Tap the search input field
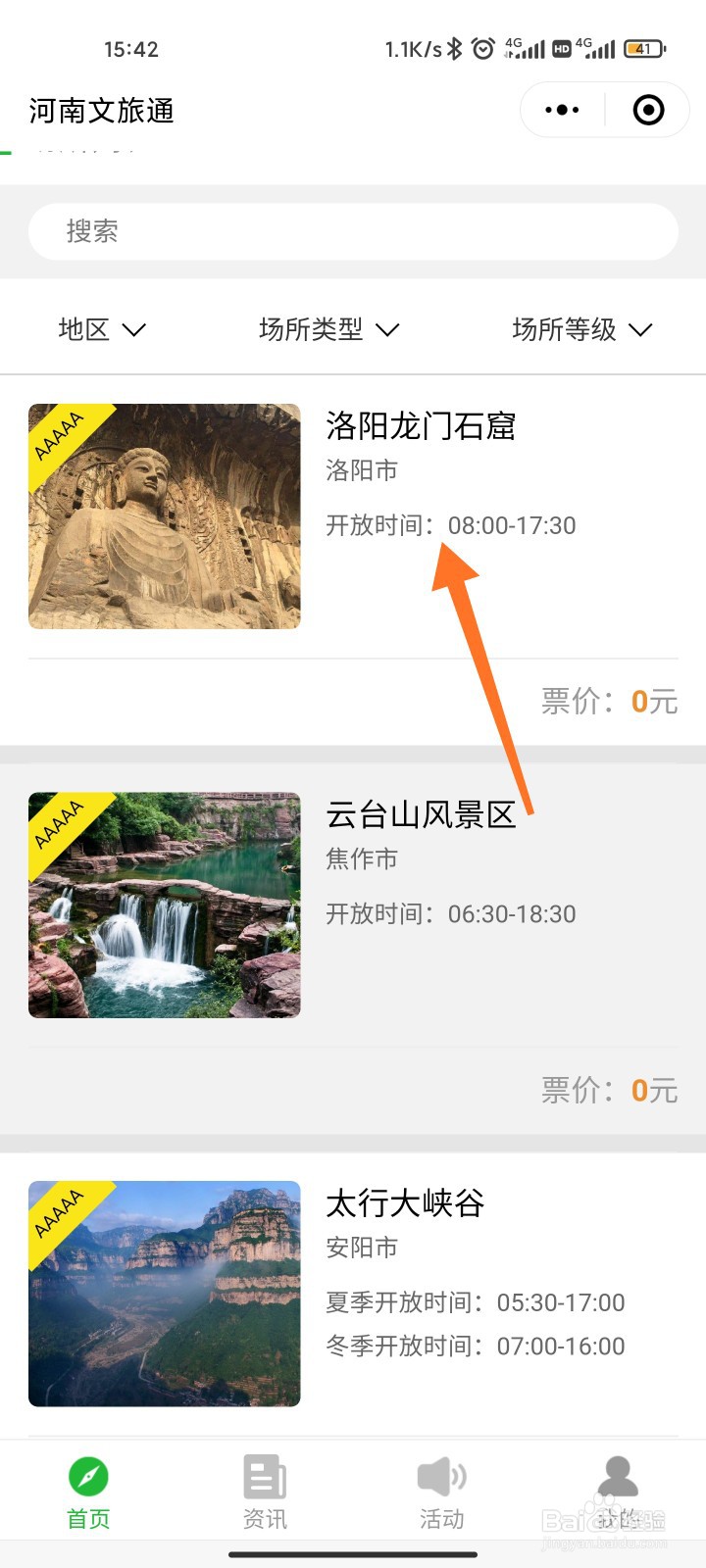This screenshot has width=706, height=1568. 353,231
